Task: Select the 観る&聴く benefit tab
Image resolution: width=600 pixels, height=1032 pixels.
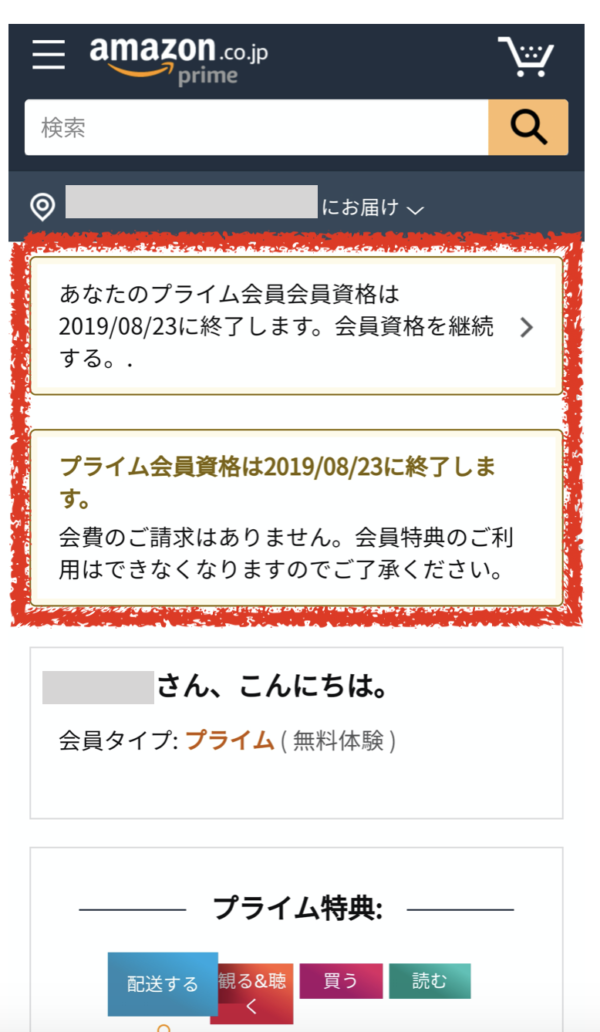Action: coord(252,993)
